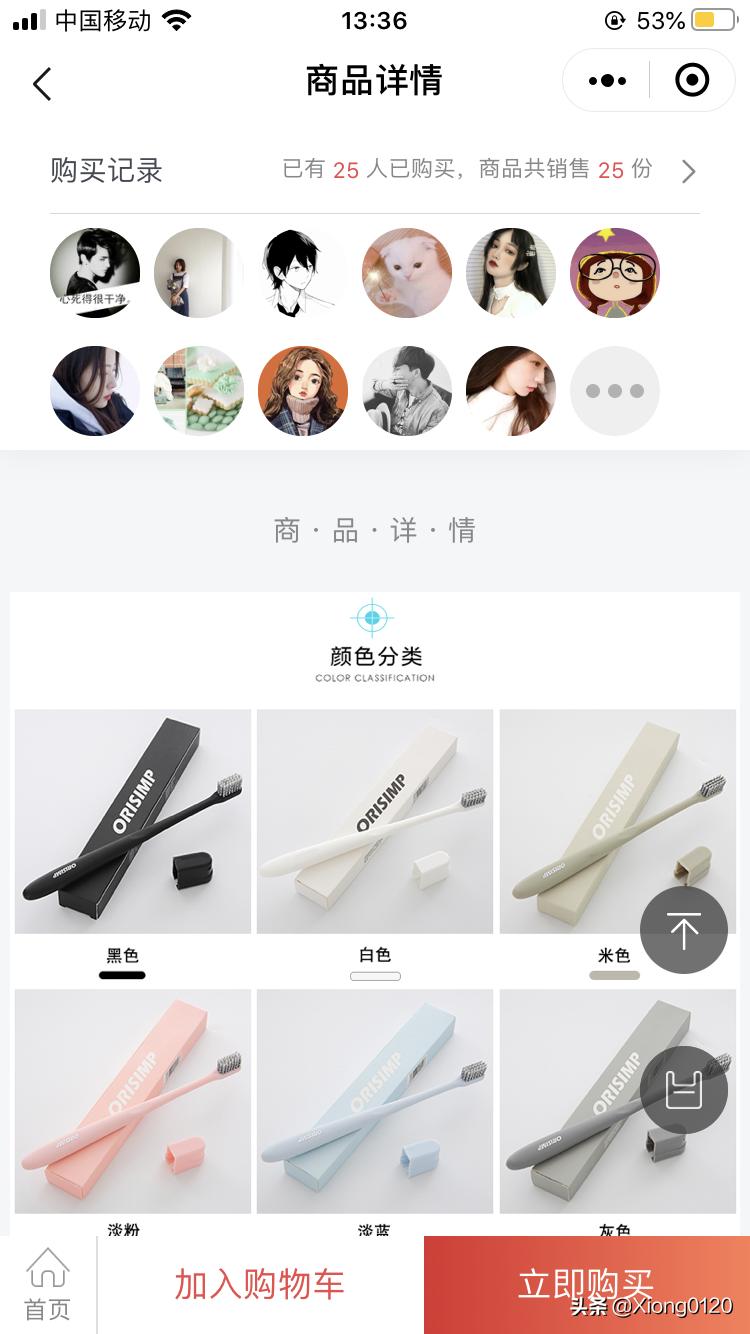Tap the 加入购物车 add-to-cart button

coord(260,1284)
